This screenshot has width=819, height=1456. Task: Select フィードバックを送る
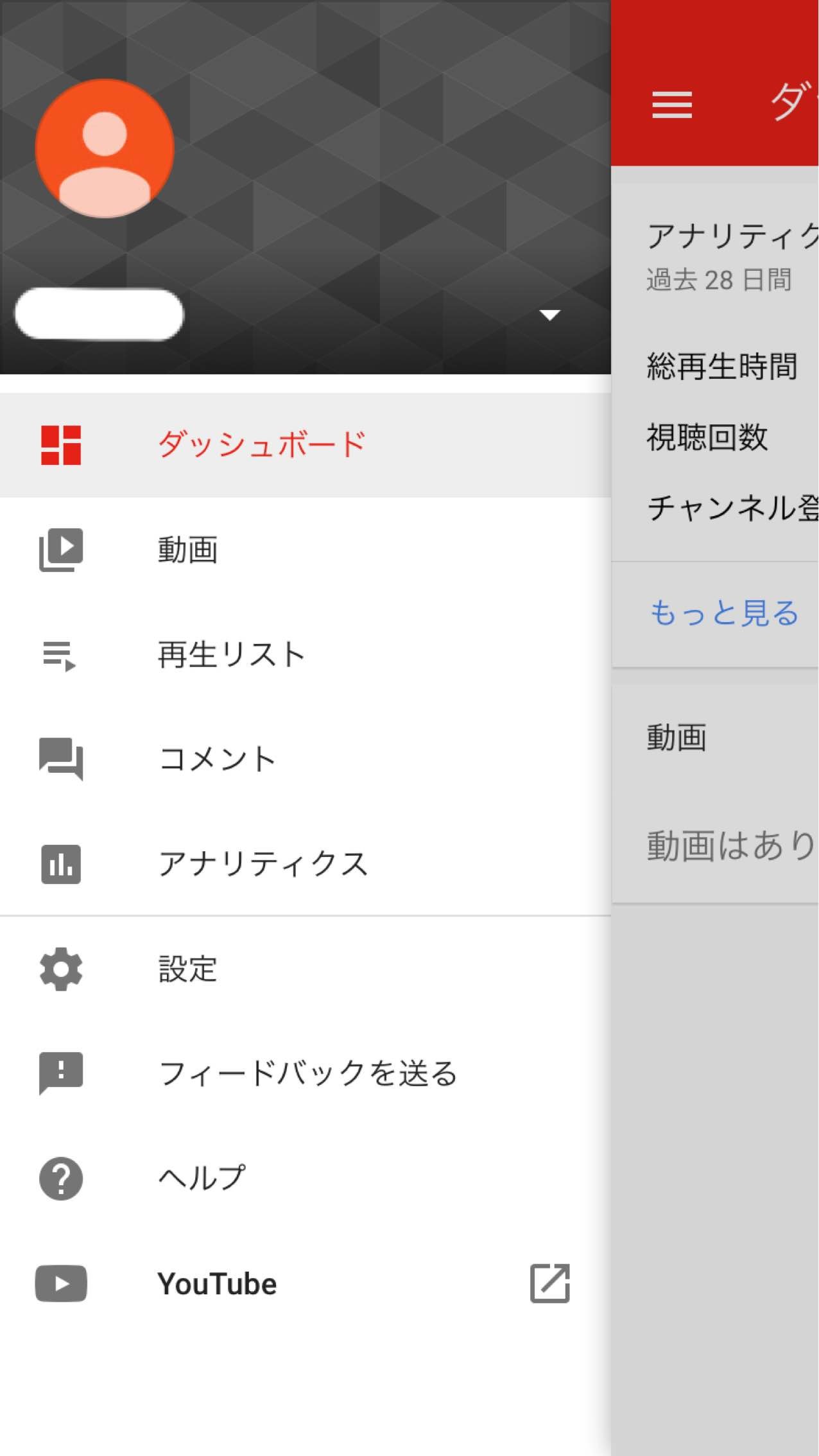coord(307,1073)
